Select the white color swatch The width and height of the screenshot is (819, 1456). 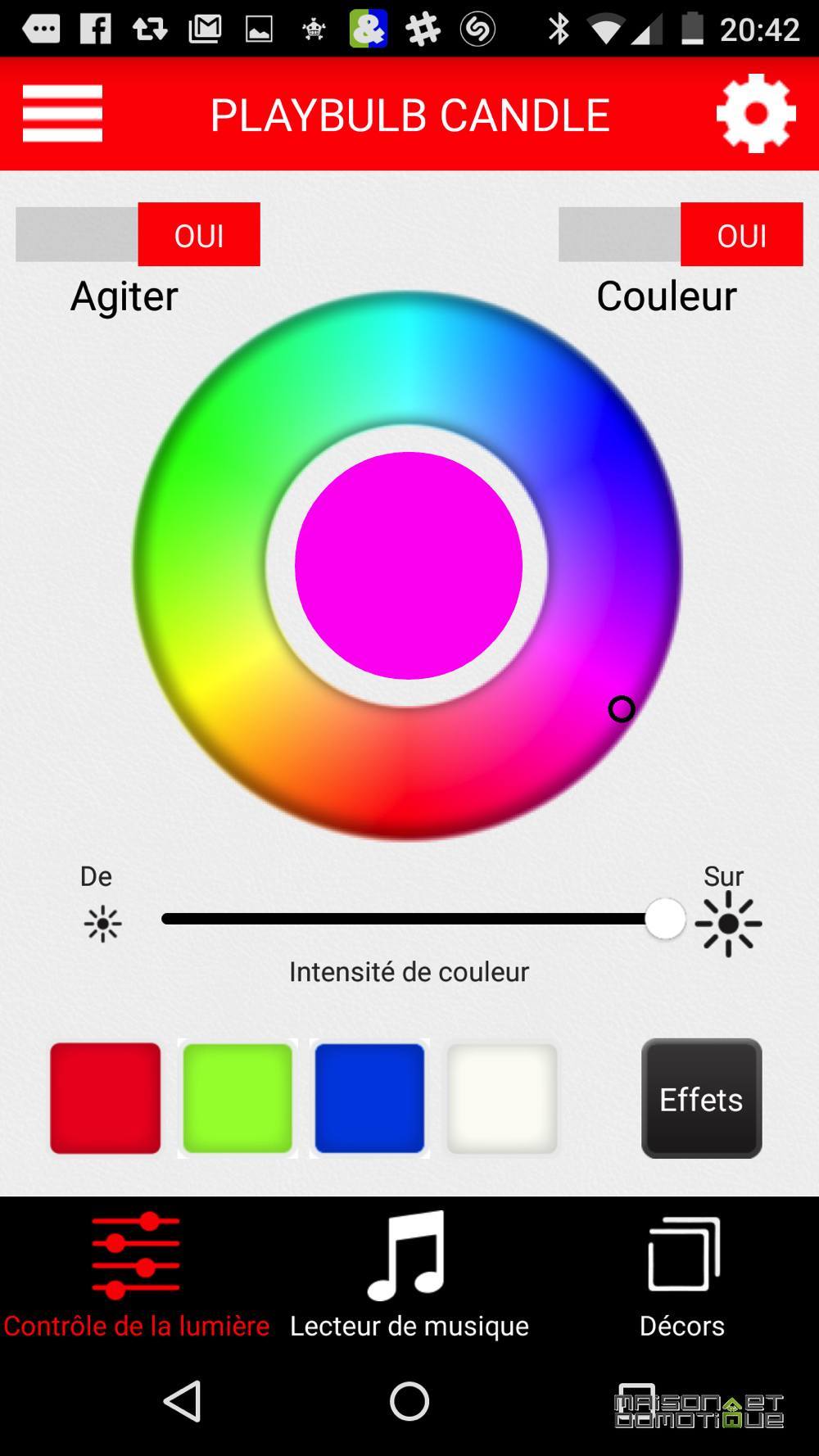[502, 1098]
